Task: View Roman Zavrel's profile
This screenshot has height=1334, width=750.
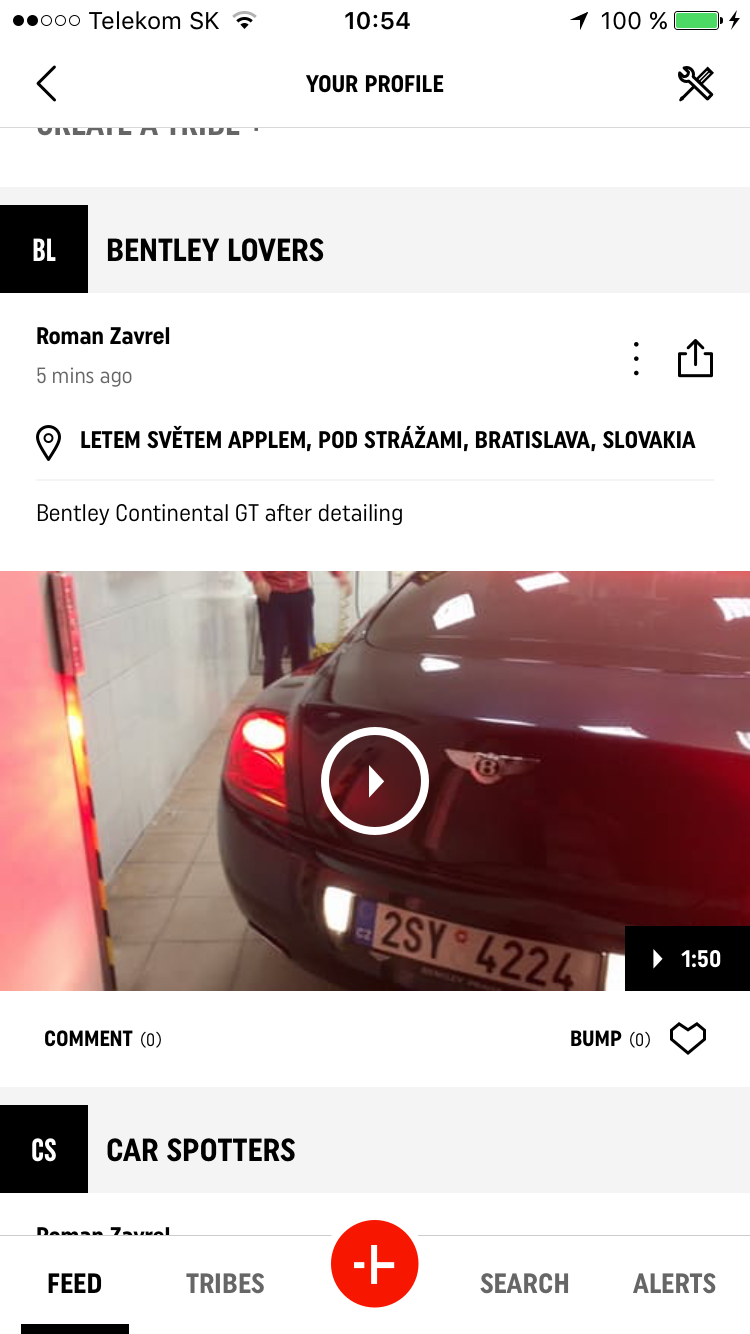Action: [103, 337]
